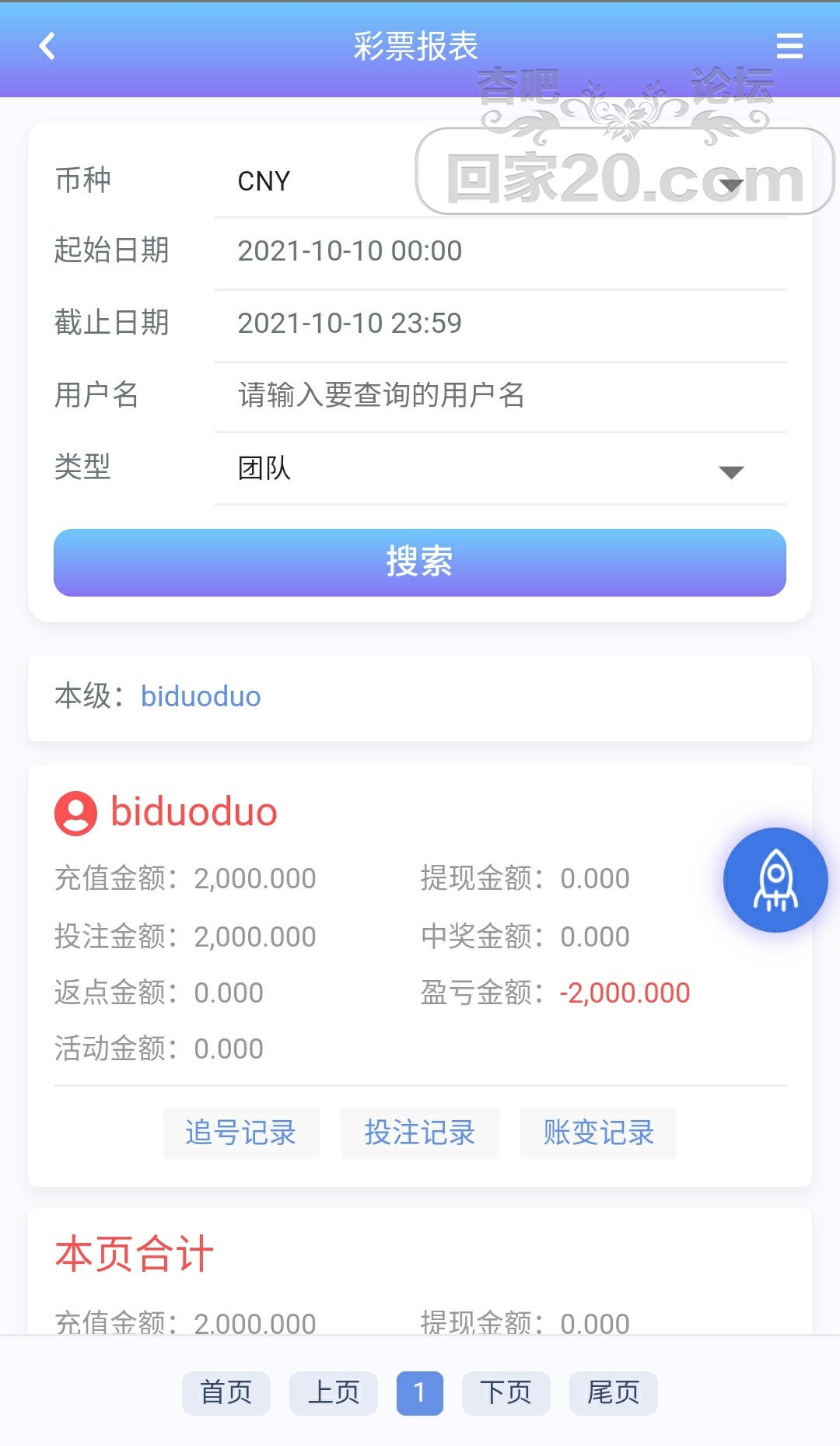Image resolution: width=840 pixels, height=1446 pixels.
Task: Jump to 尾页 last page
Action: click(614, 1392)
